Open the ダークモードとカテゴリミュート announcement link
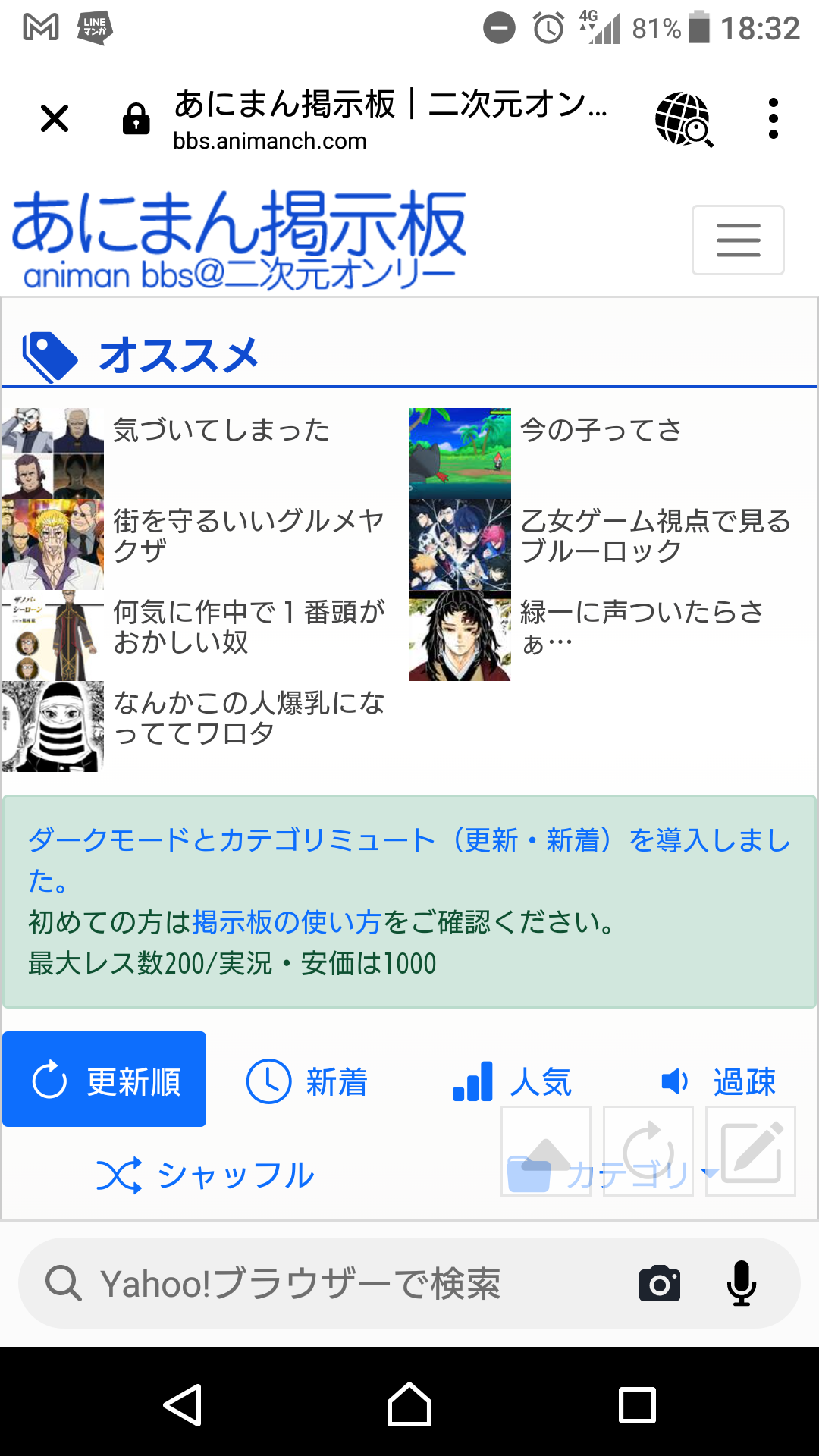This screenshot has width=819, height=1456. click(x=409, y=840)
